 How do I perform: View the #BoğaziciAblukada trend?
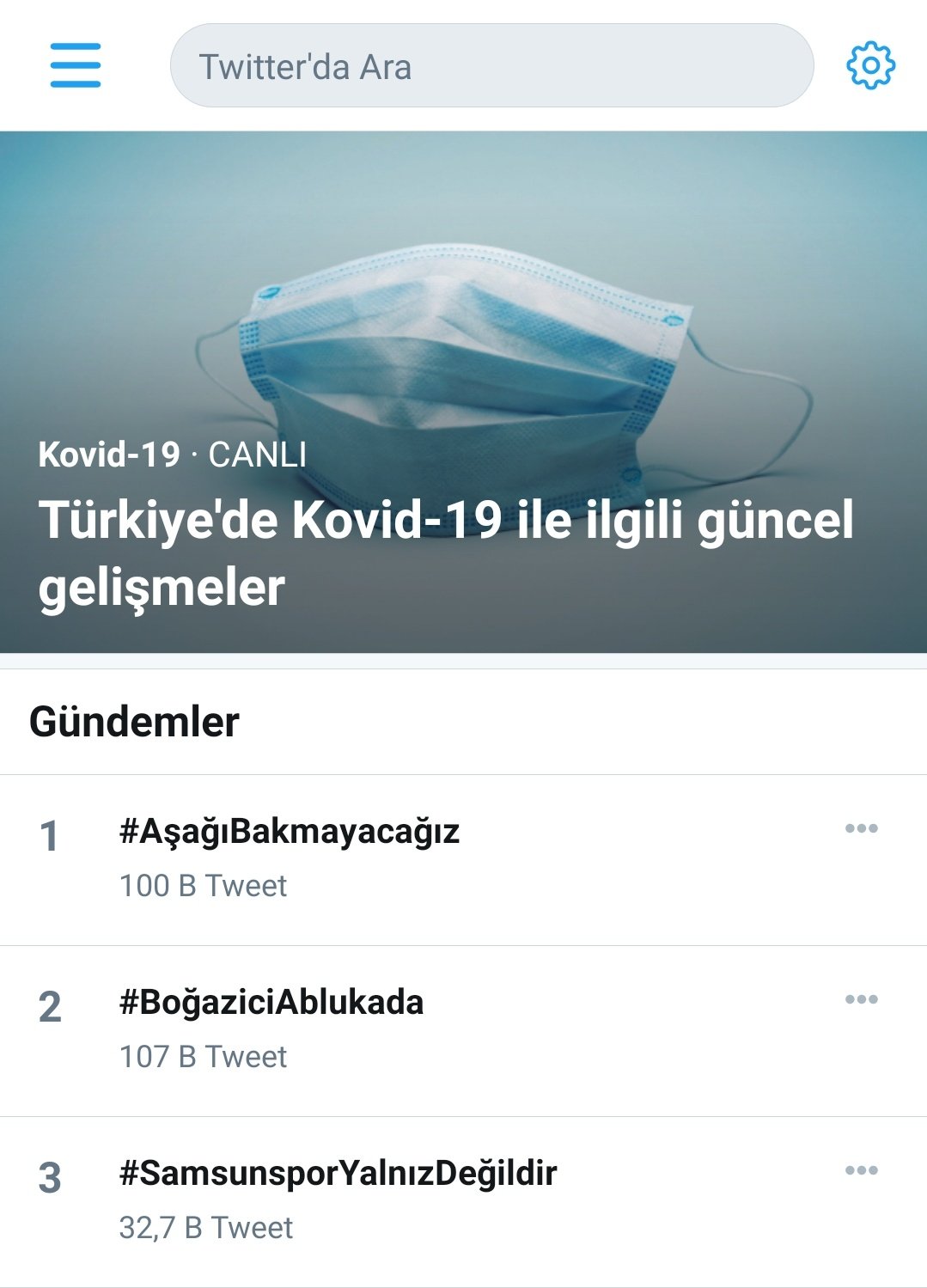coord(271,1003)
